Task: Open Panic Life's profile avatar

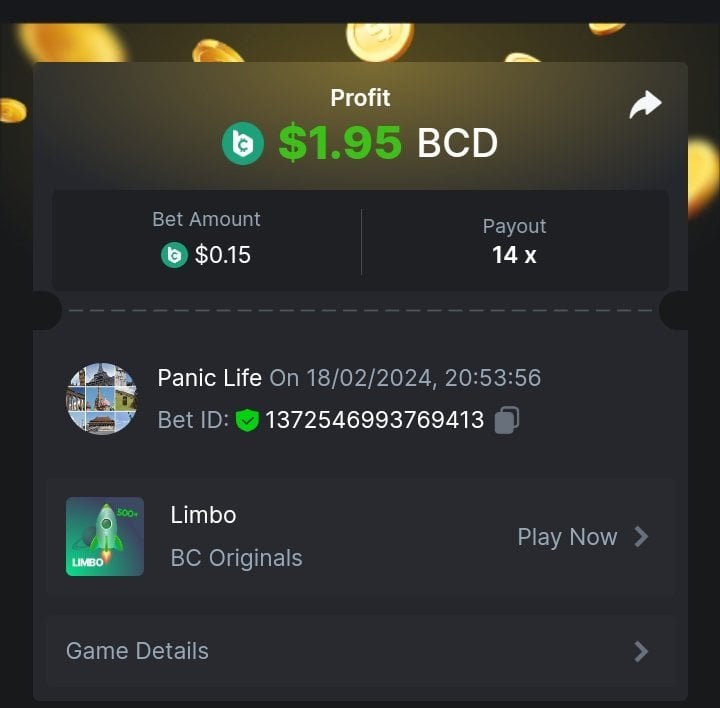Action: point(101,398)
